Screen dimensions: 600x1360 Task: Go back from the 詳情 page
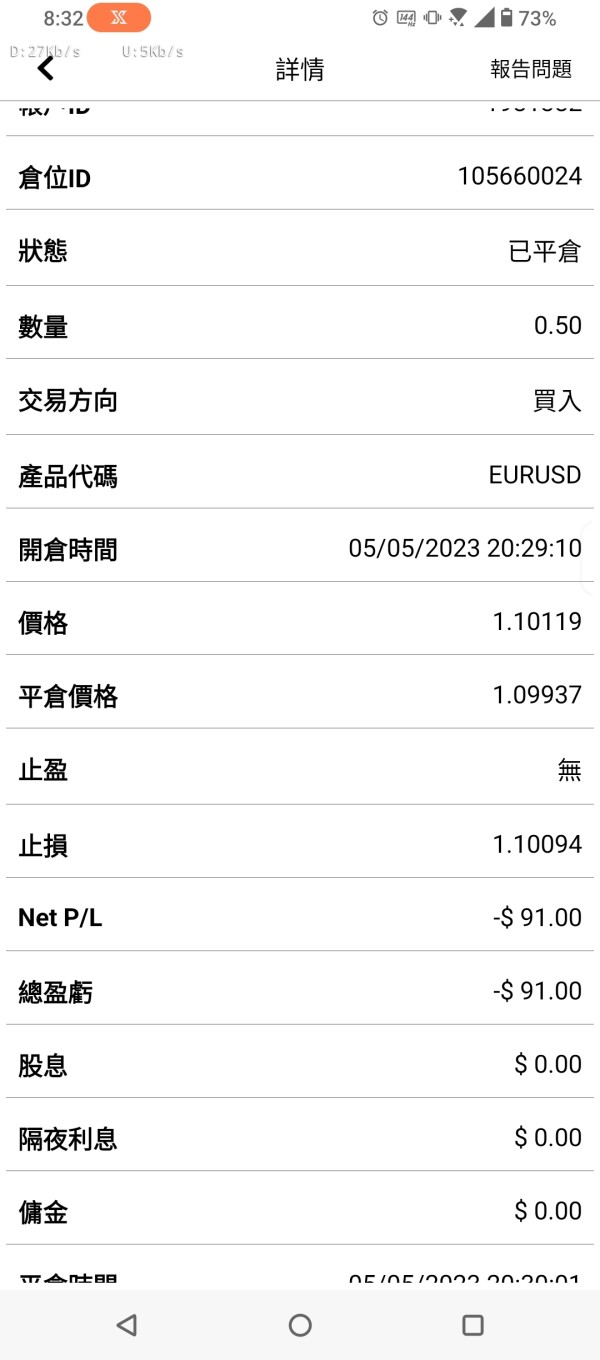tap(45, 69)
